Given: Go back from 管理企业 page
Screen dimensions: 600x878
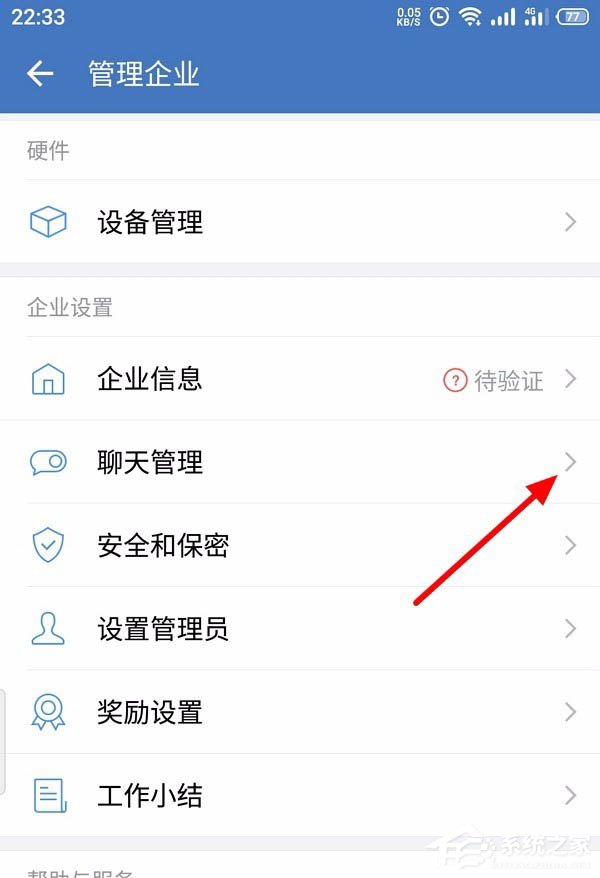Looking at the screenshot, I should [40, 74].
